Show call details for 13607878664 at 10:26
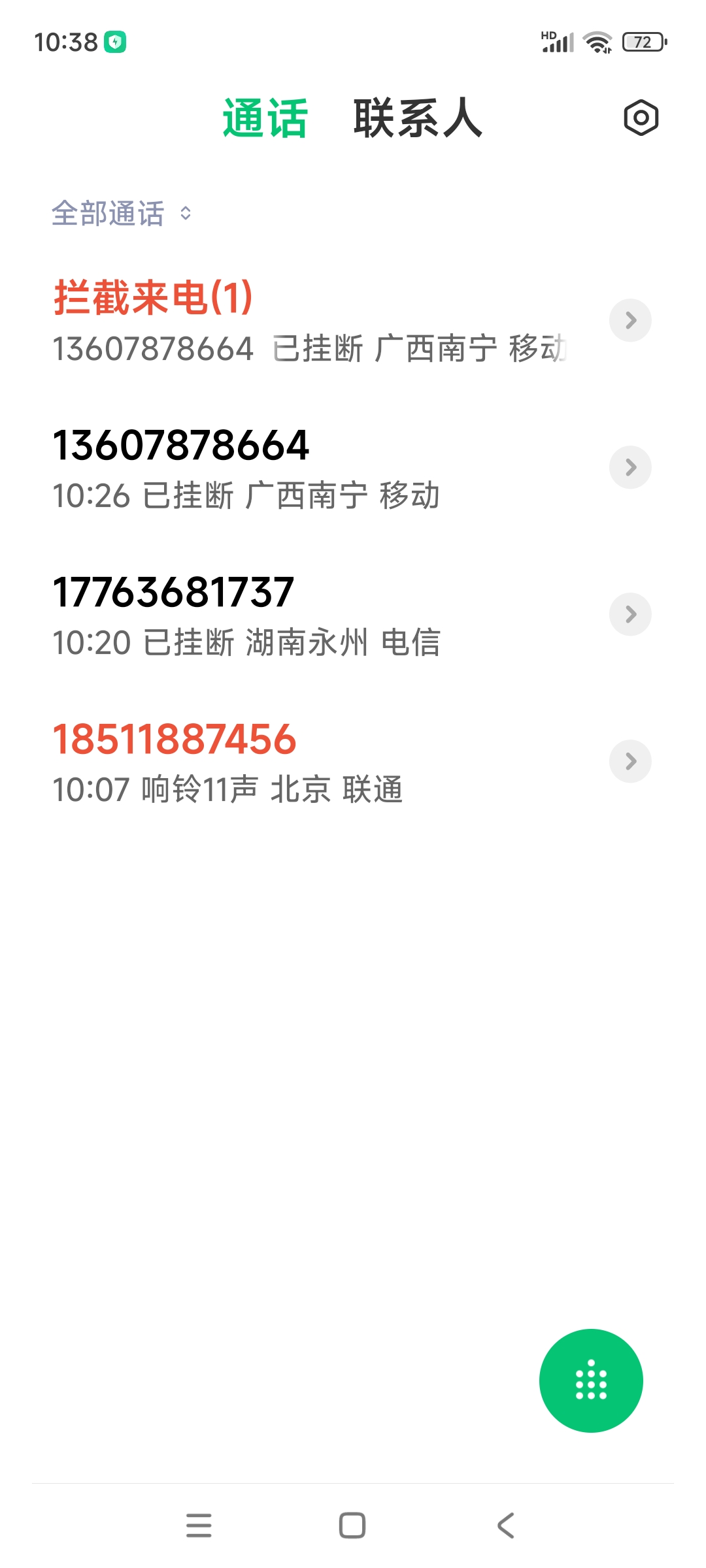Image resolution: width=706 pixels, height=1568 pixels. pos(630,467)
